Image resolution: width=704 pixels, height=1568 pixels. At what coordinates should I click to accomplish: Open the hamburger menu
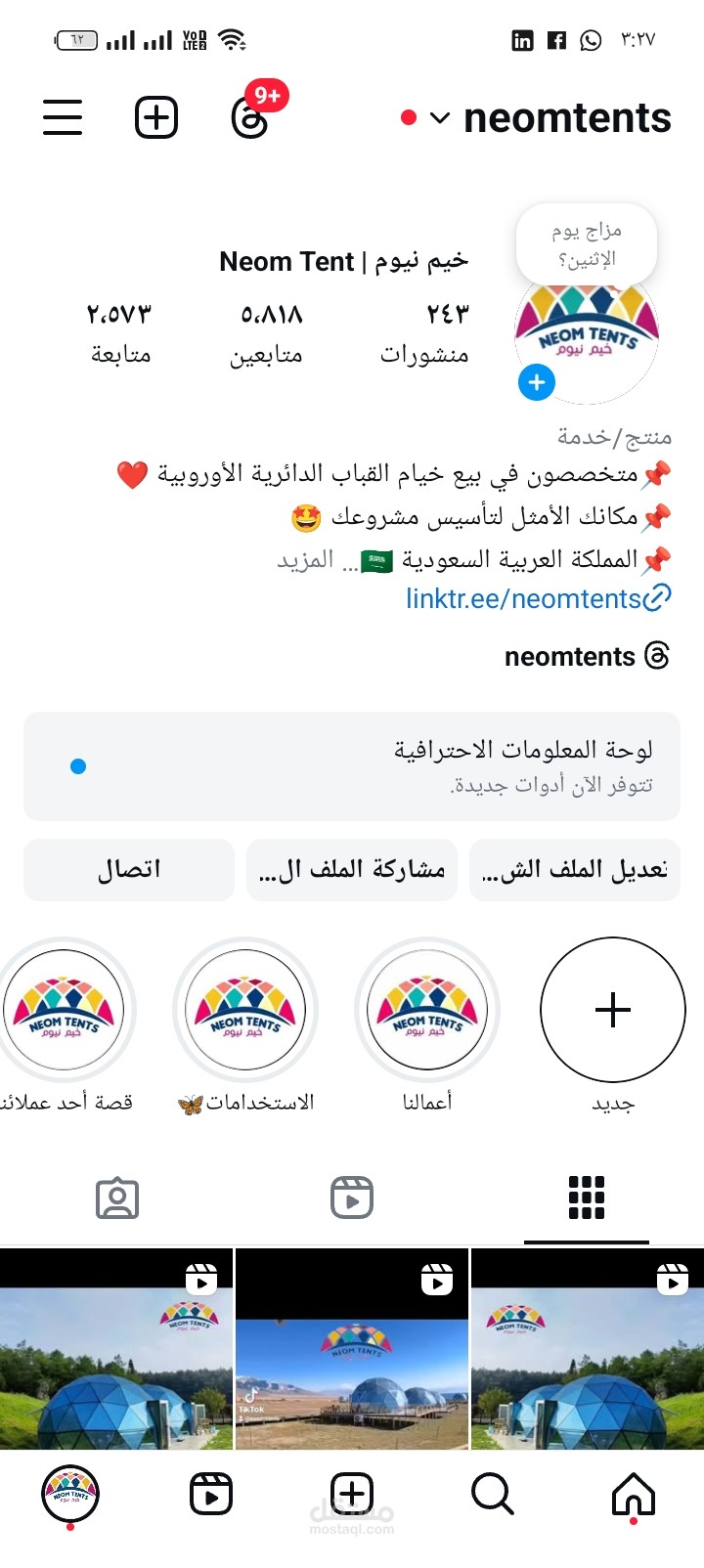pos(63,118)
